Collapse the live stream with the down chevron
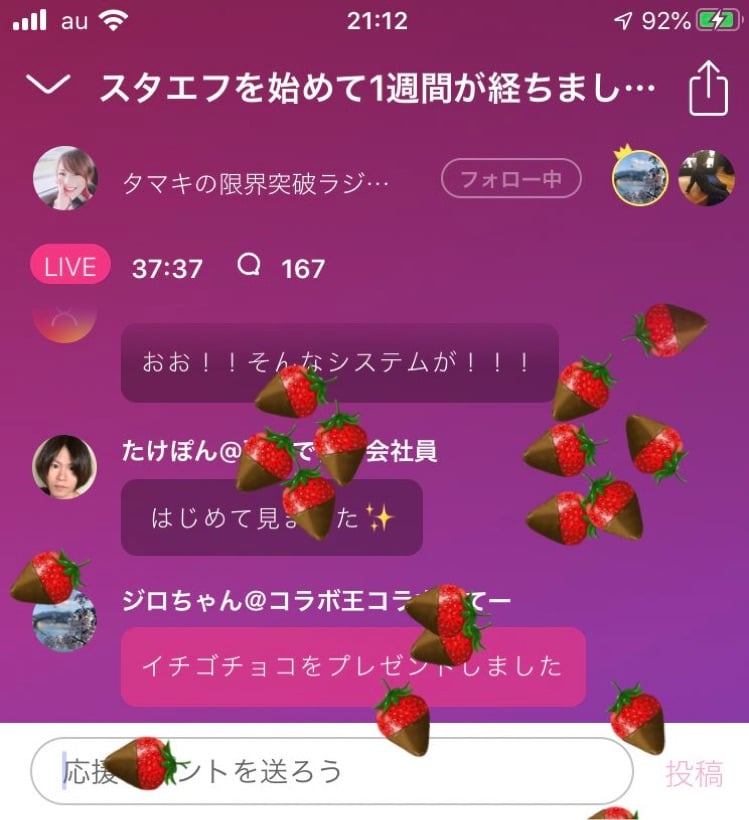The width and height of the screenshot is (749, 820). [x=48, y=87]
